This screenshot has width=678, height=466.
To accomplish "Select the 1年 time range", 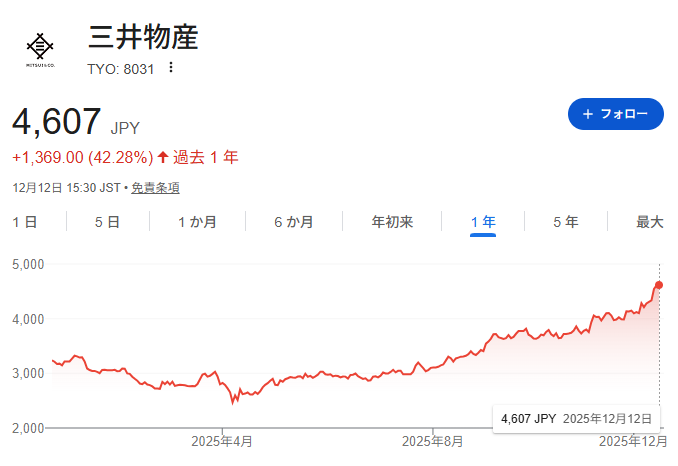I will (483, 222).
